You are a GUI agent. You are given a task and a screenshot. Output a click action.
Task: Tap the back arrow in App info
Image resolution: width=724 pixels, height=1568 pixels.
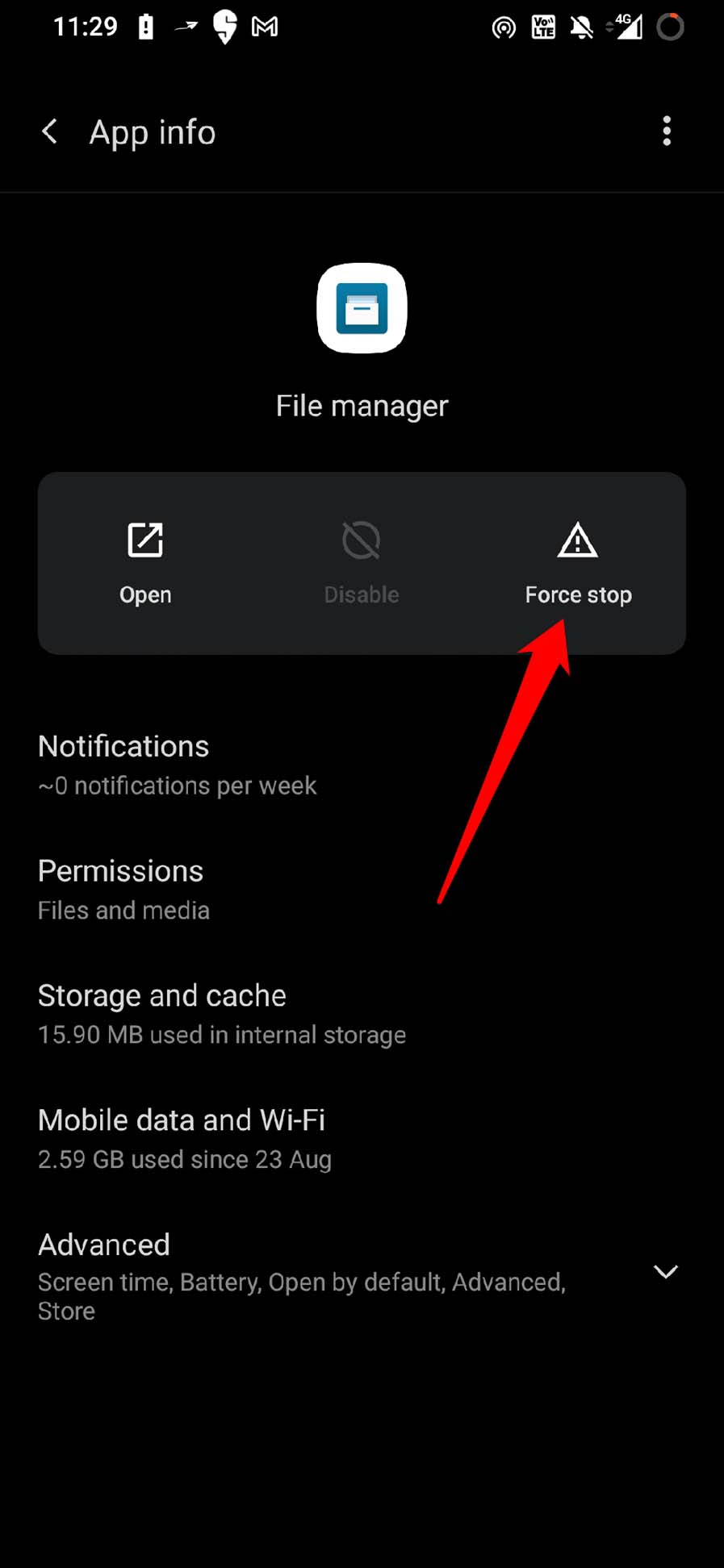[49, 131]
